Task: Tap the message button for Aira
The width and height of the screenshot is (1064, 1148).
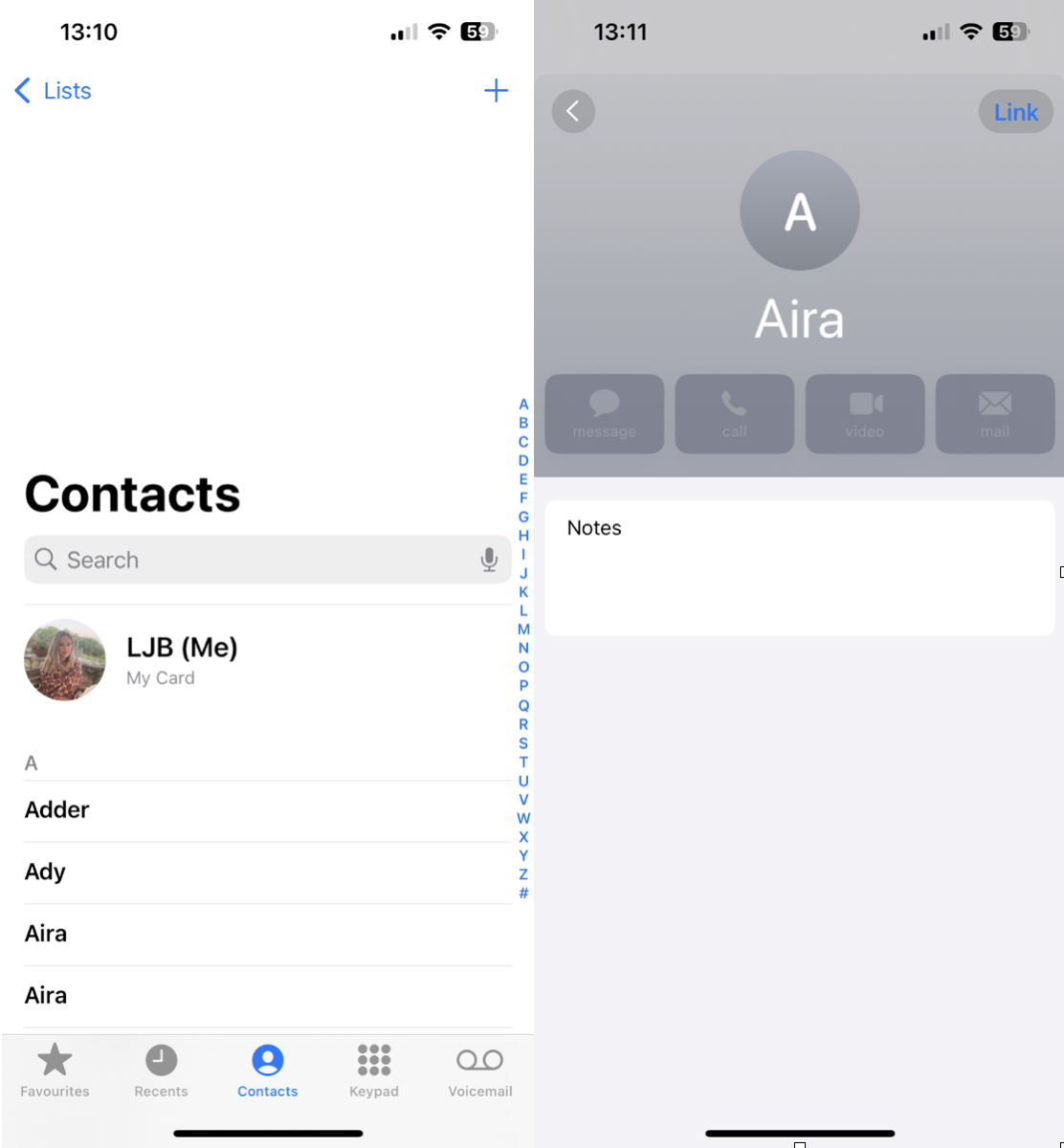Action: click(x=605, y=413)
